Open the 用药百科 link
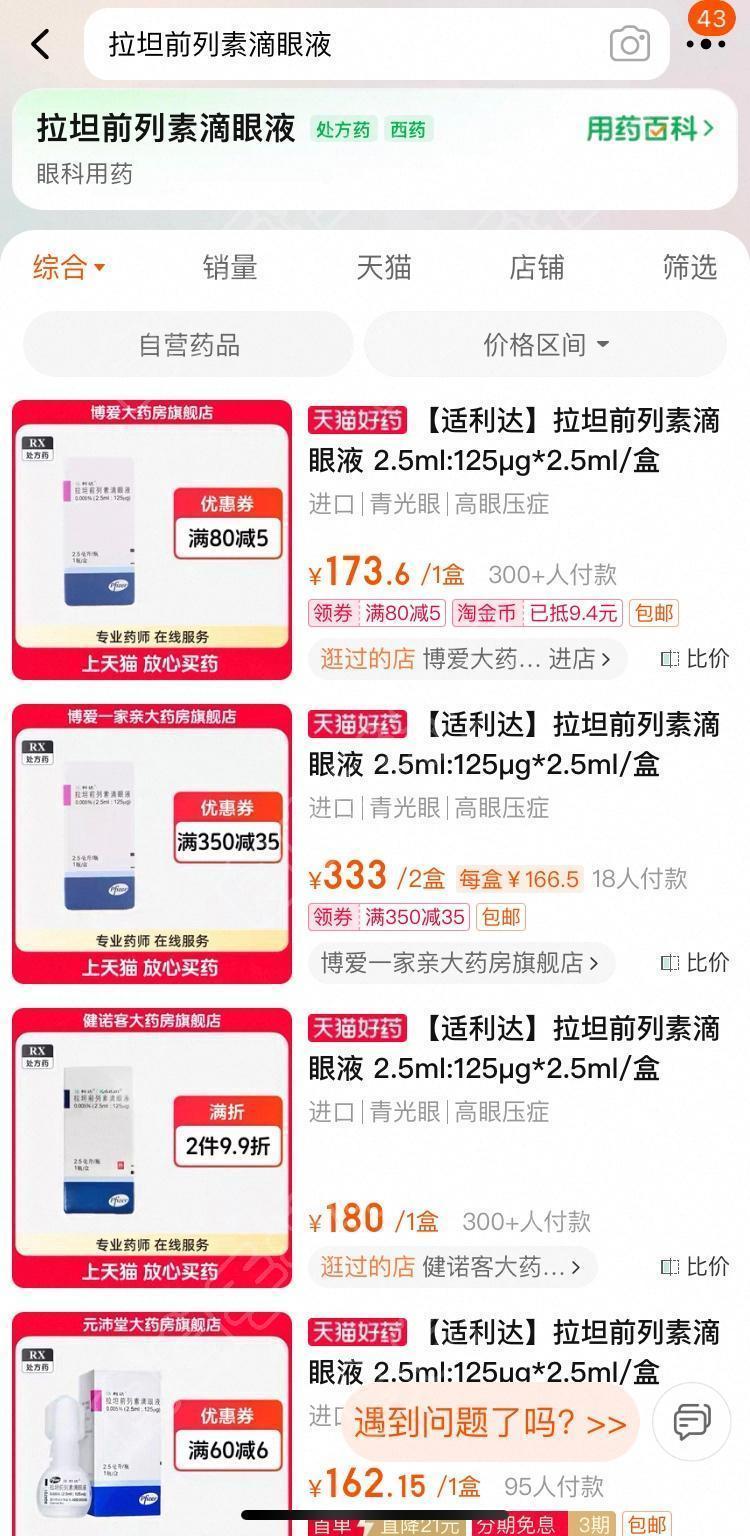750x1536 pixels. tap(650, 129)
